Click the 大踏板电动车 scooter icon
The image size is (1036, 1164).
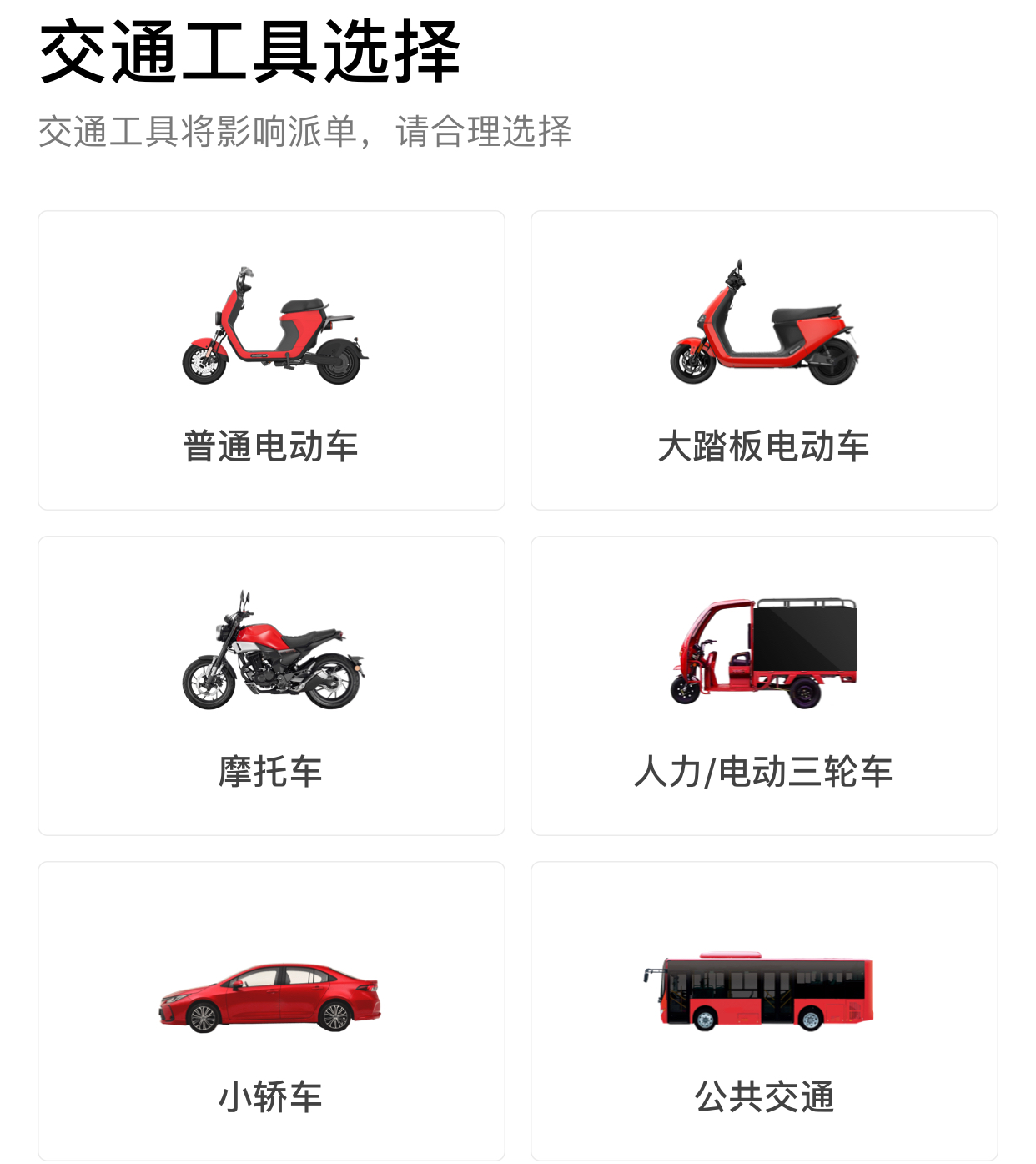click(763, 325)
